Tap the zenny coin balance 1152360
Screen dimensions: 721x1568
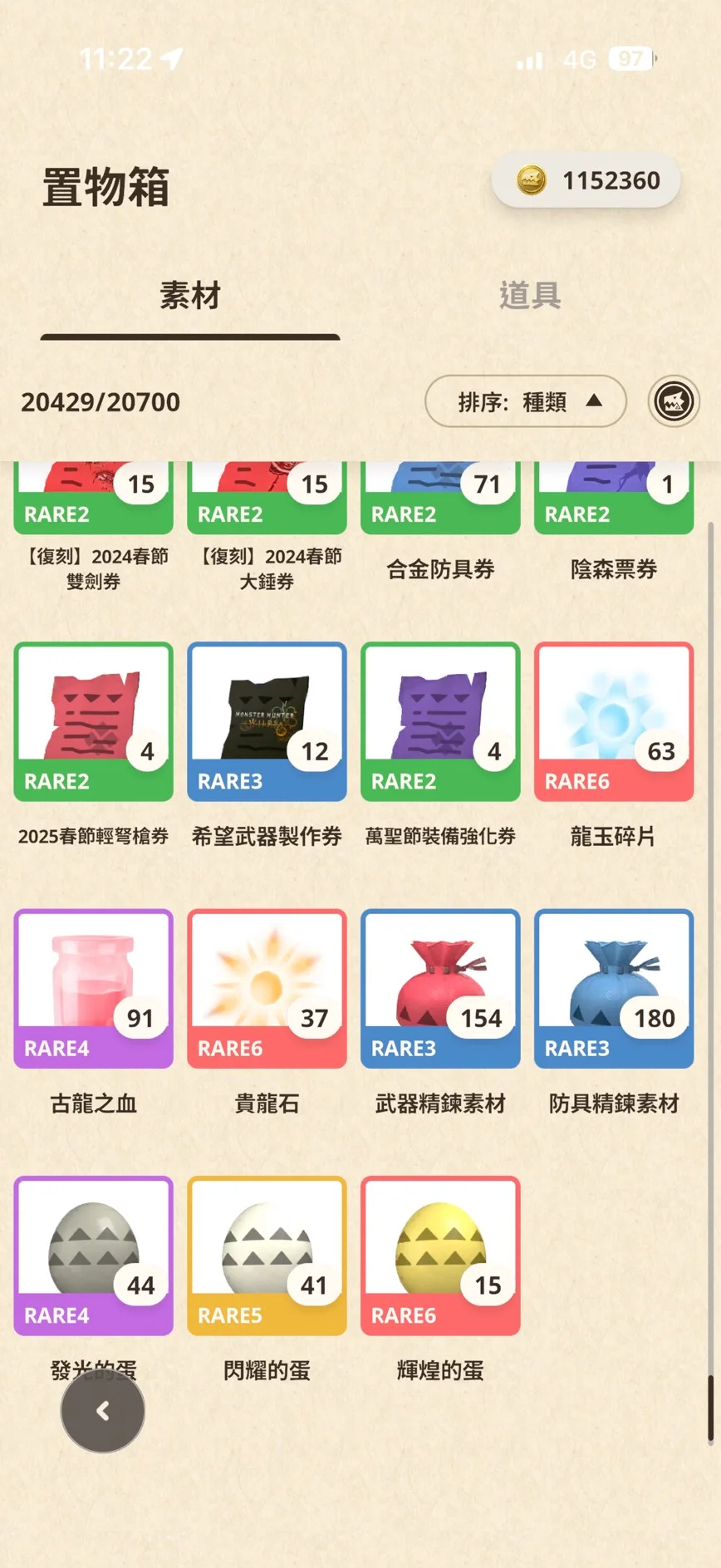(586, 180)
